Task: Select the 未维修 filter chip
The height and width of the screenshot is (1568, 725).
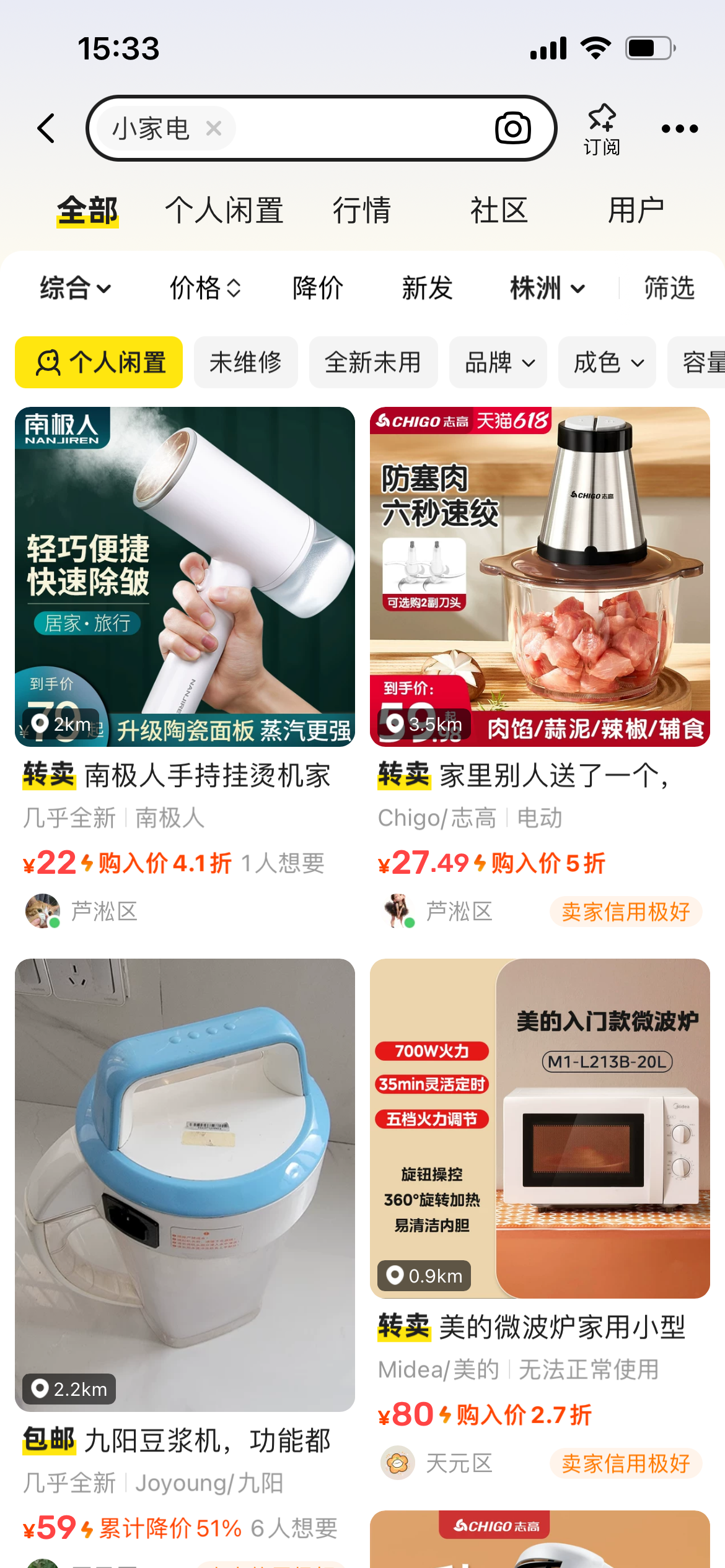Action: pos(245,362)
